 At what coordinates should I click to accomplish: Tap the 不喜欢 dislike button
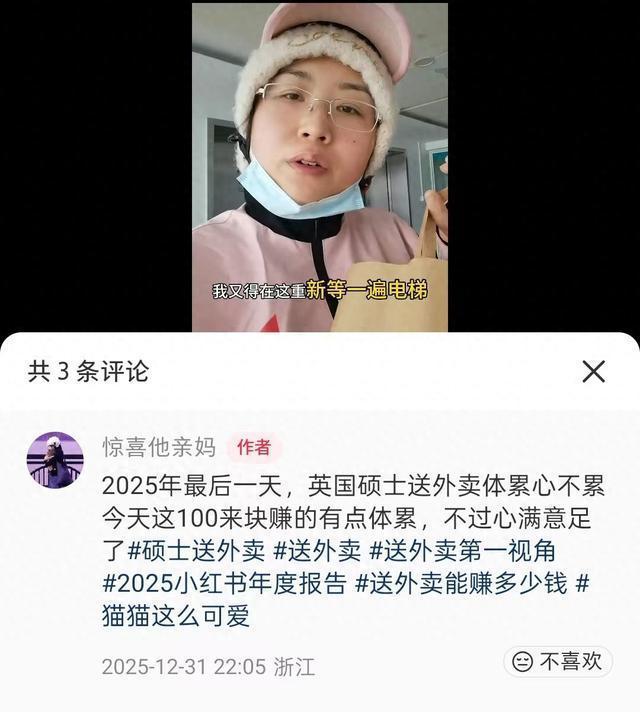558,661
